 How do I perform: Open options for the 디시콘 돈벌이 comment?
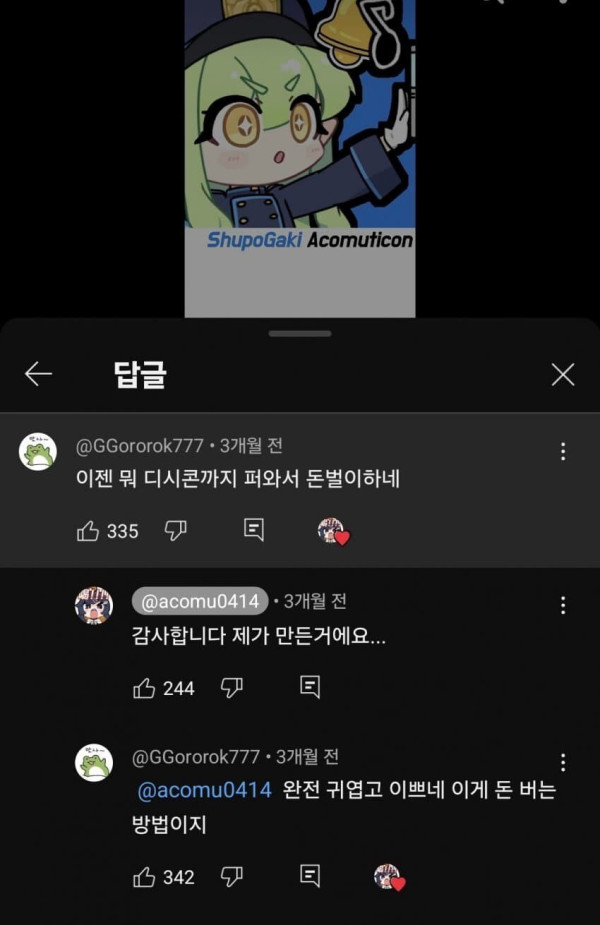[x=563, y=452]
